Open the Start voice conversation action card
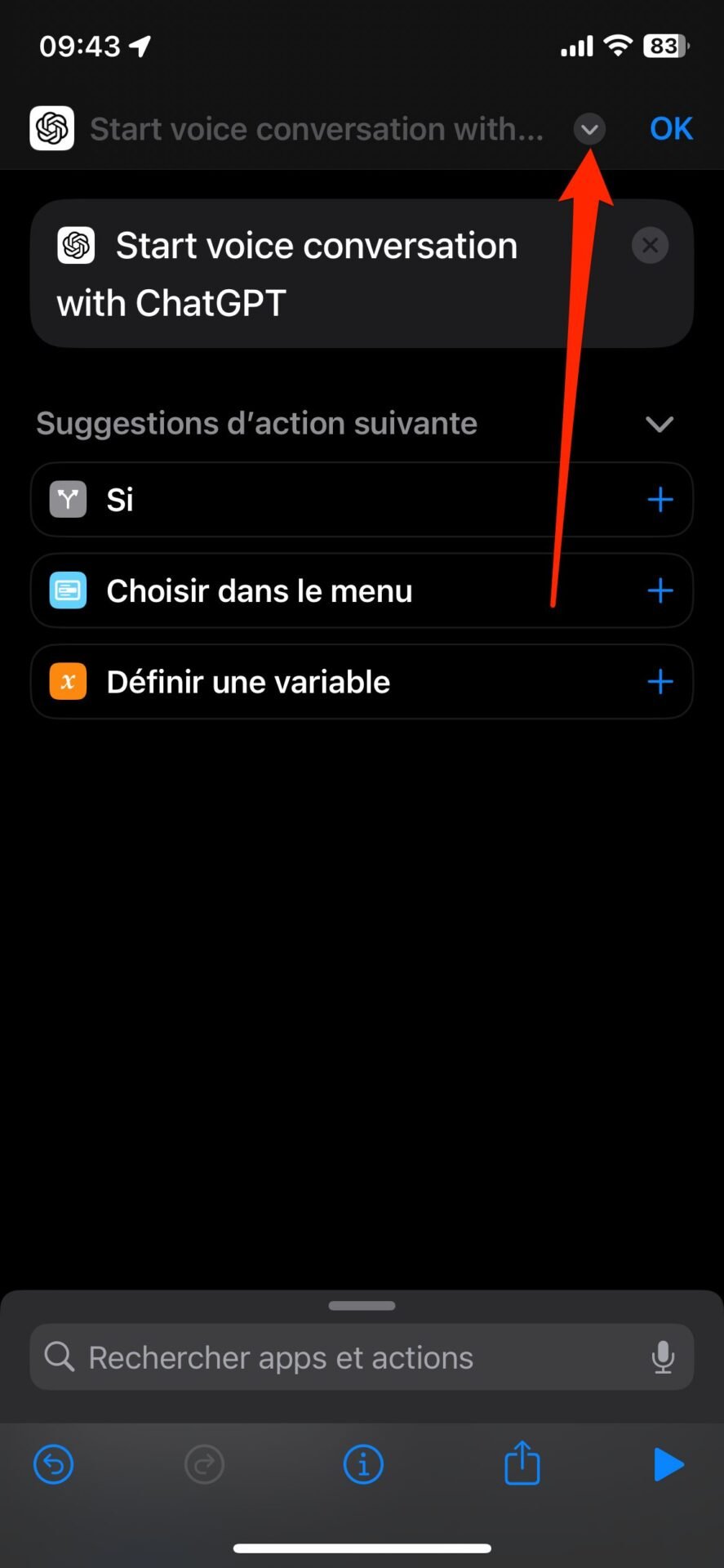The image size is (724, 1568). (x=362, y=274)
